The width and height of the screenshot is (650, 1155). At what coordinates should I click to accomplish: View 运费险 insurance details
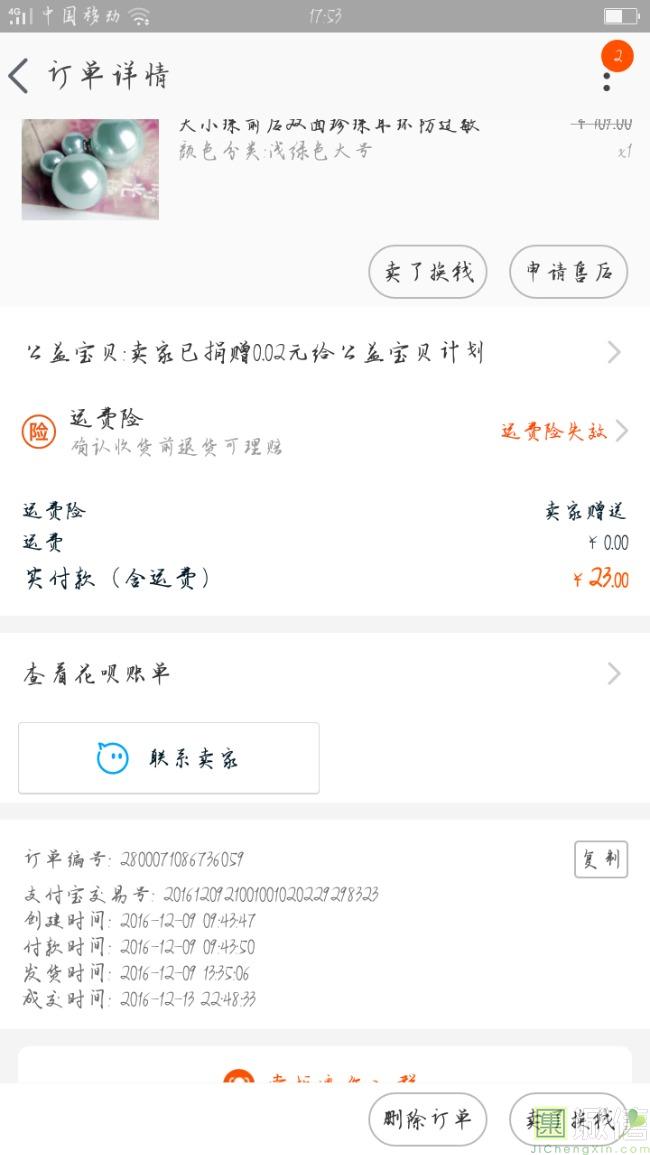[x=324, y=431]
